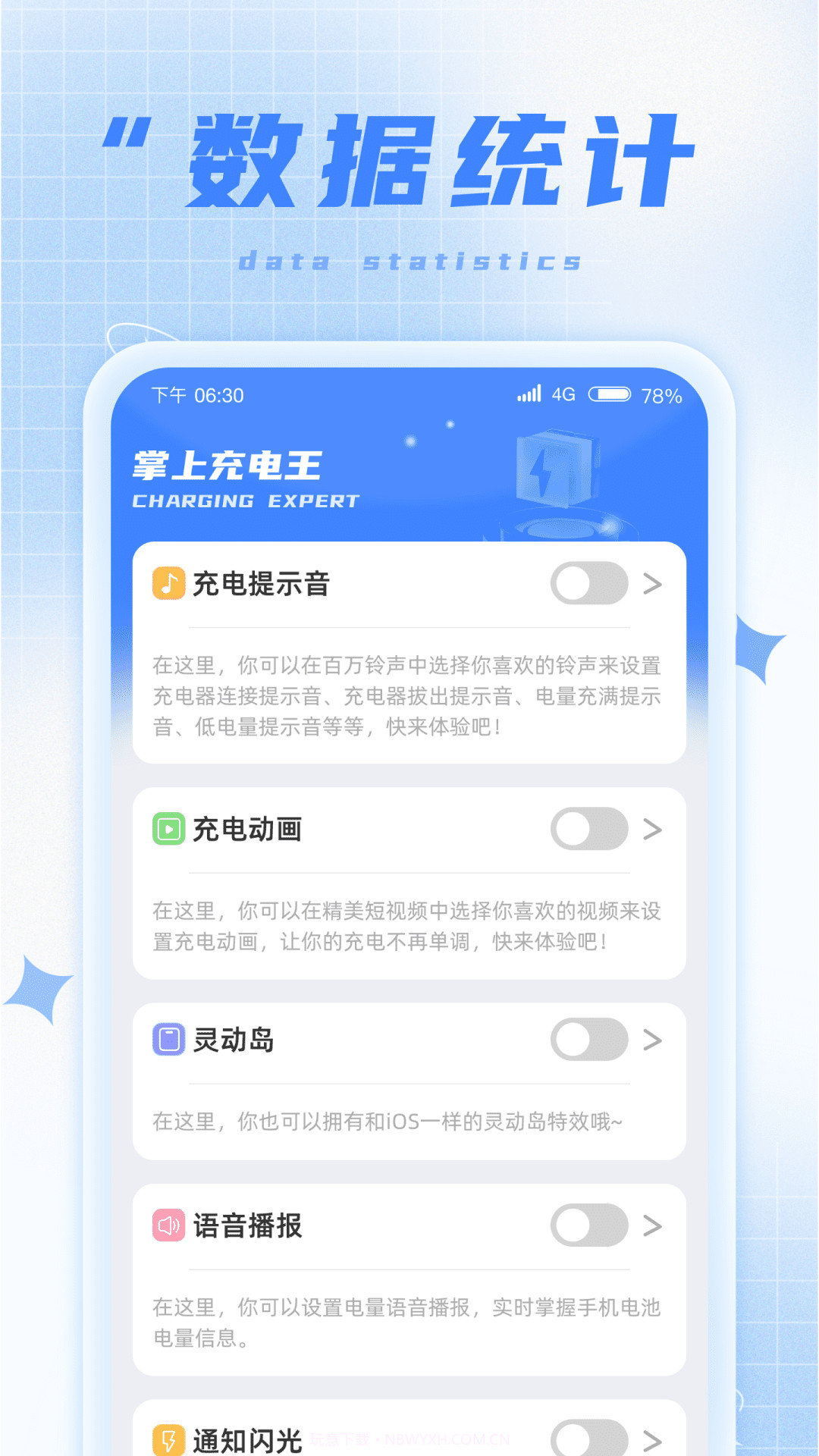This screenshot has width=819, height=1456.
Task: Expand 充电提示音 via its chevron arrow
Action: [x=652, y=585]
